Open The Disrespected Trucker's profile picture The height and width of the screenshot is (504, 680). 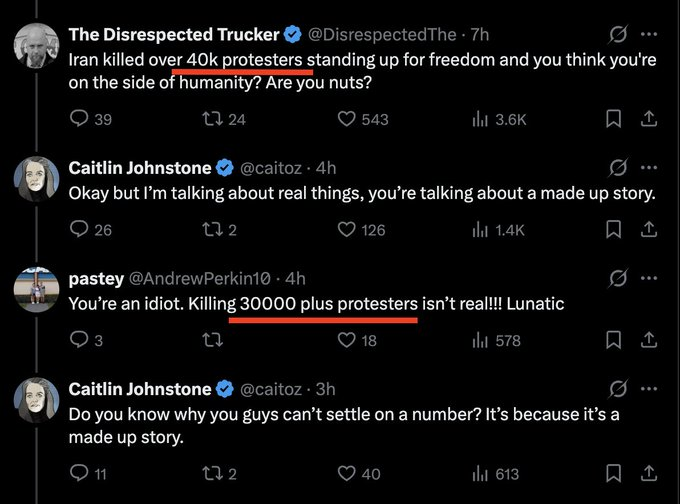(x=36, y=45)
